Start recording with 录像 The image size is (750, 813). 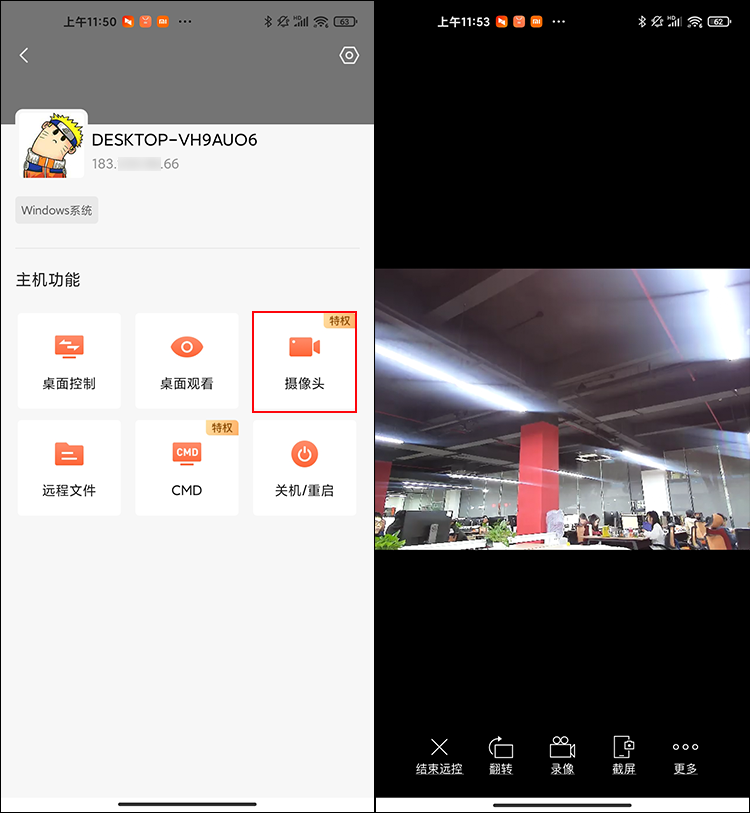coord(562,755)
